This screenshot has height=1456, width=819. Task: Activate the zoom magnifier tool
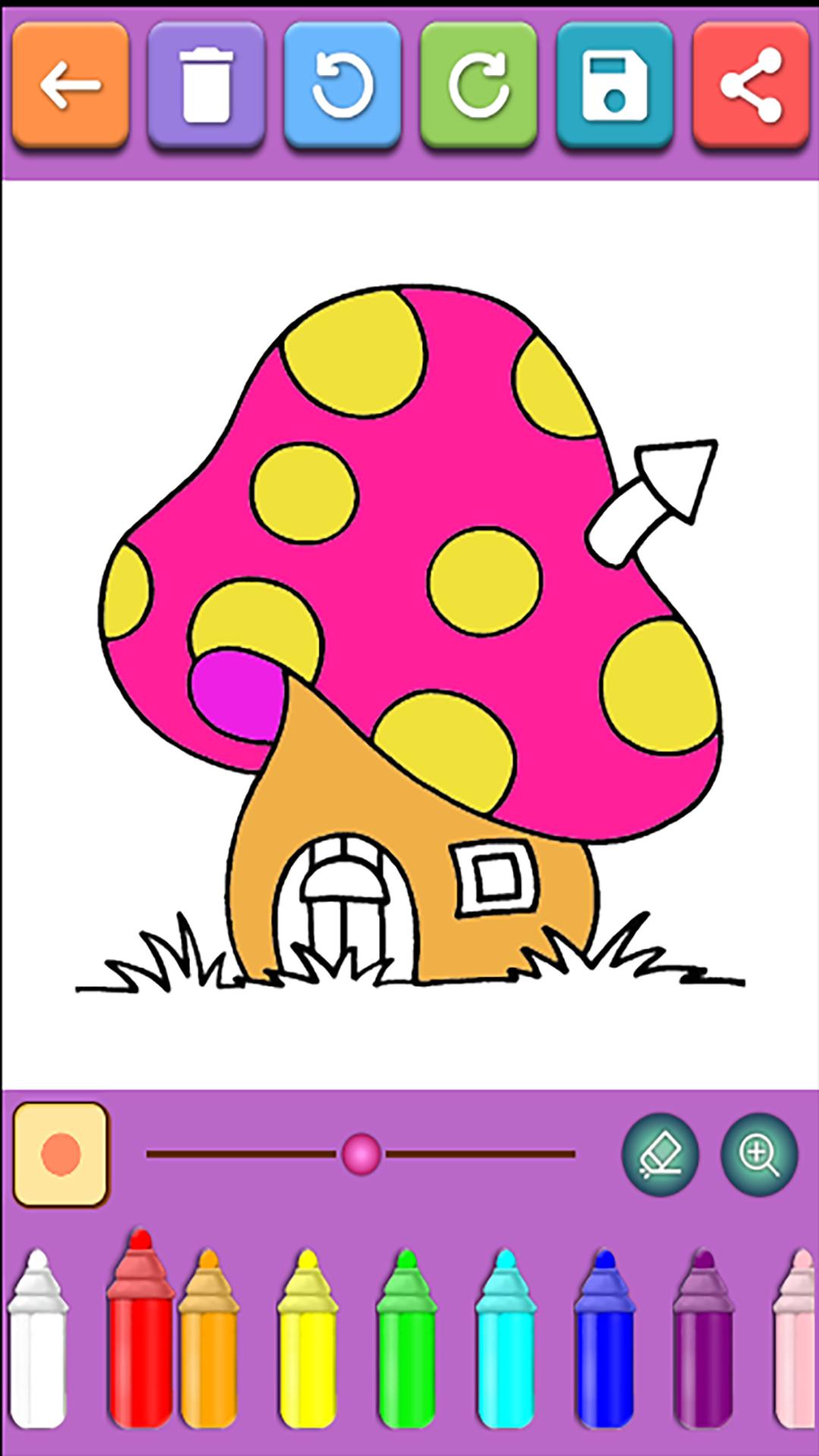coord(759,1154)
